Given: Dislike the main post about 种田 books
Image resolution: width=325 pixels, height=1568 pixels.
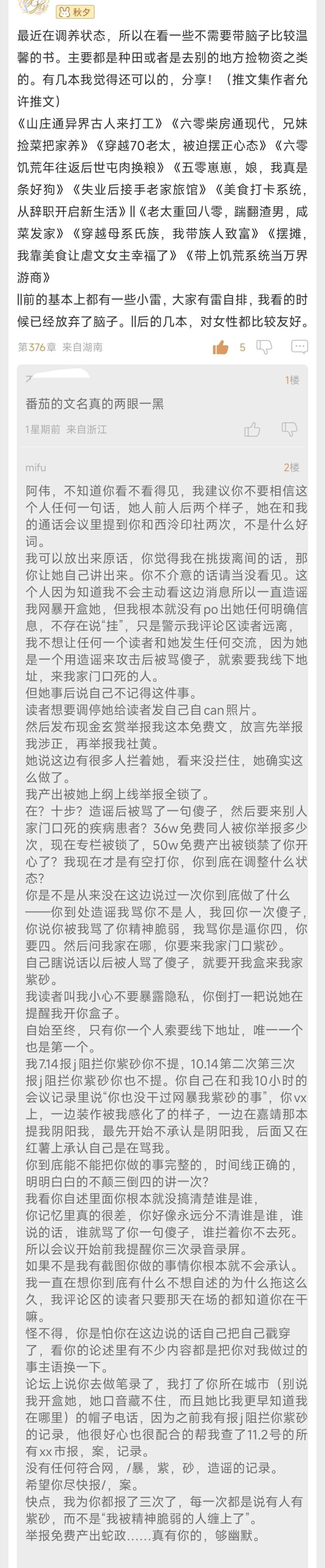Looking at the screenshot, I should (264, 347).
